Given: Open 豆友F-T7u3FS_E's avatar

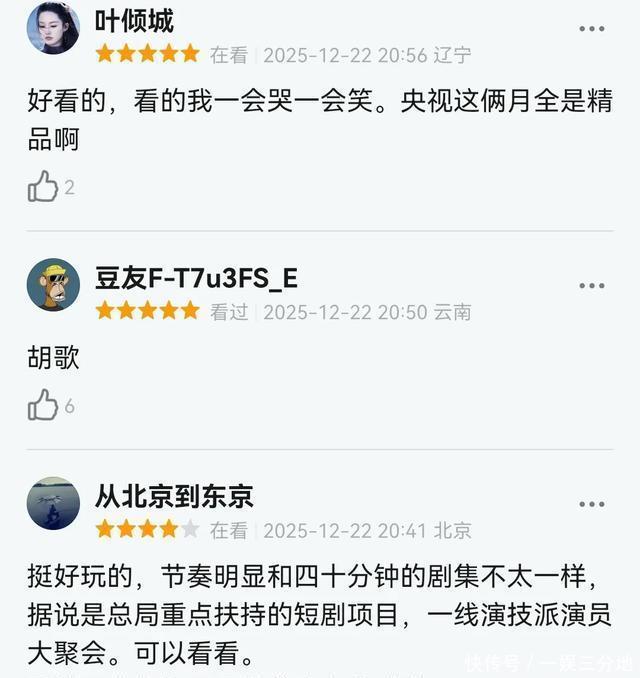Looking at the screenshot, I should [x=53, y=285].
